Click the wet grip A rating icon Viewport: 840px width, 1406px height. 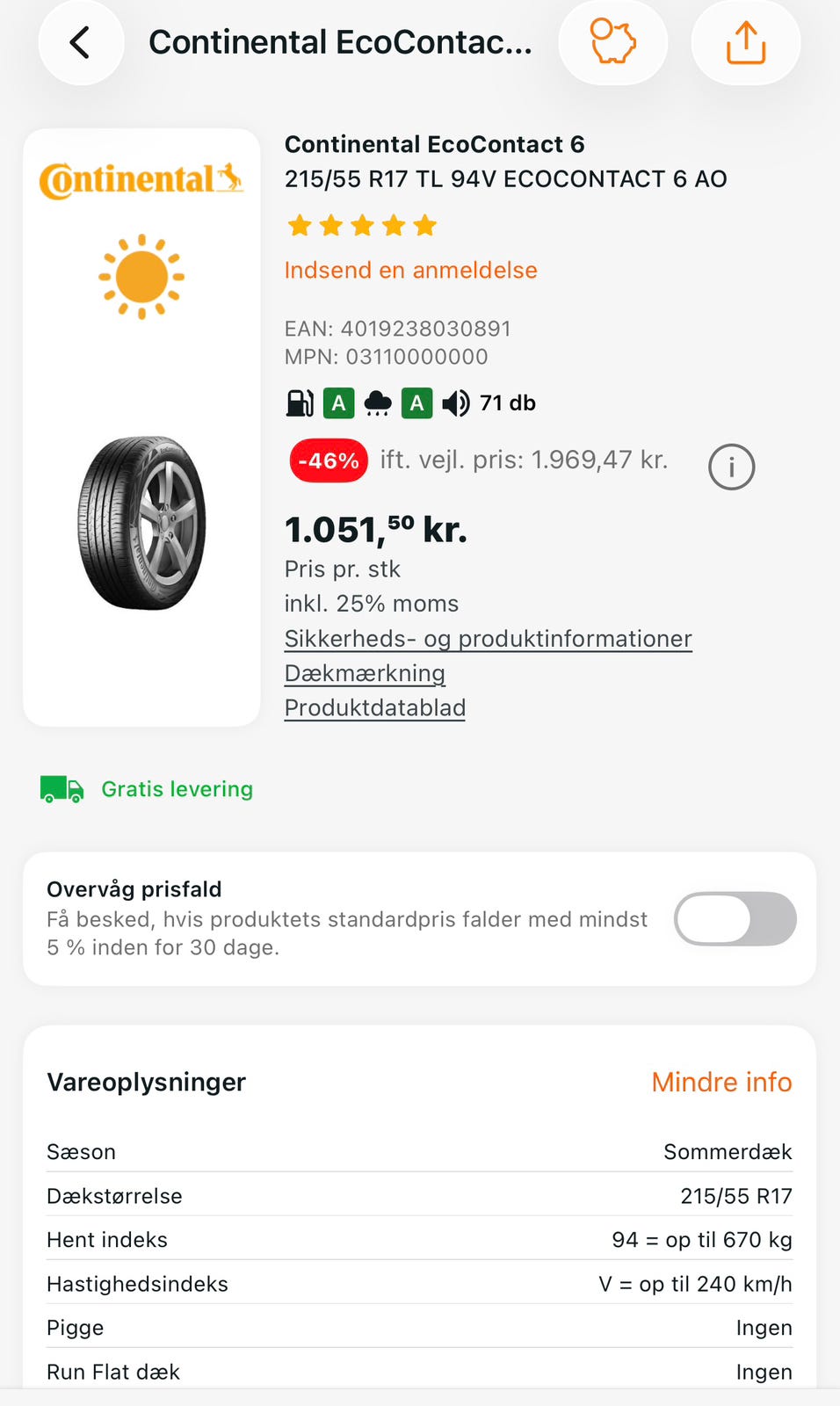click(x=416, y=402)
